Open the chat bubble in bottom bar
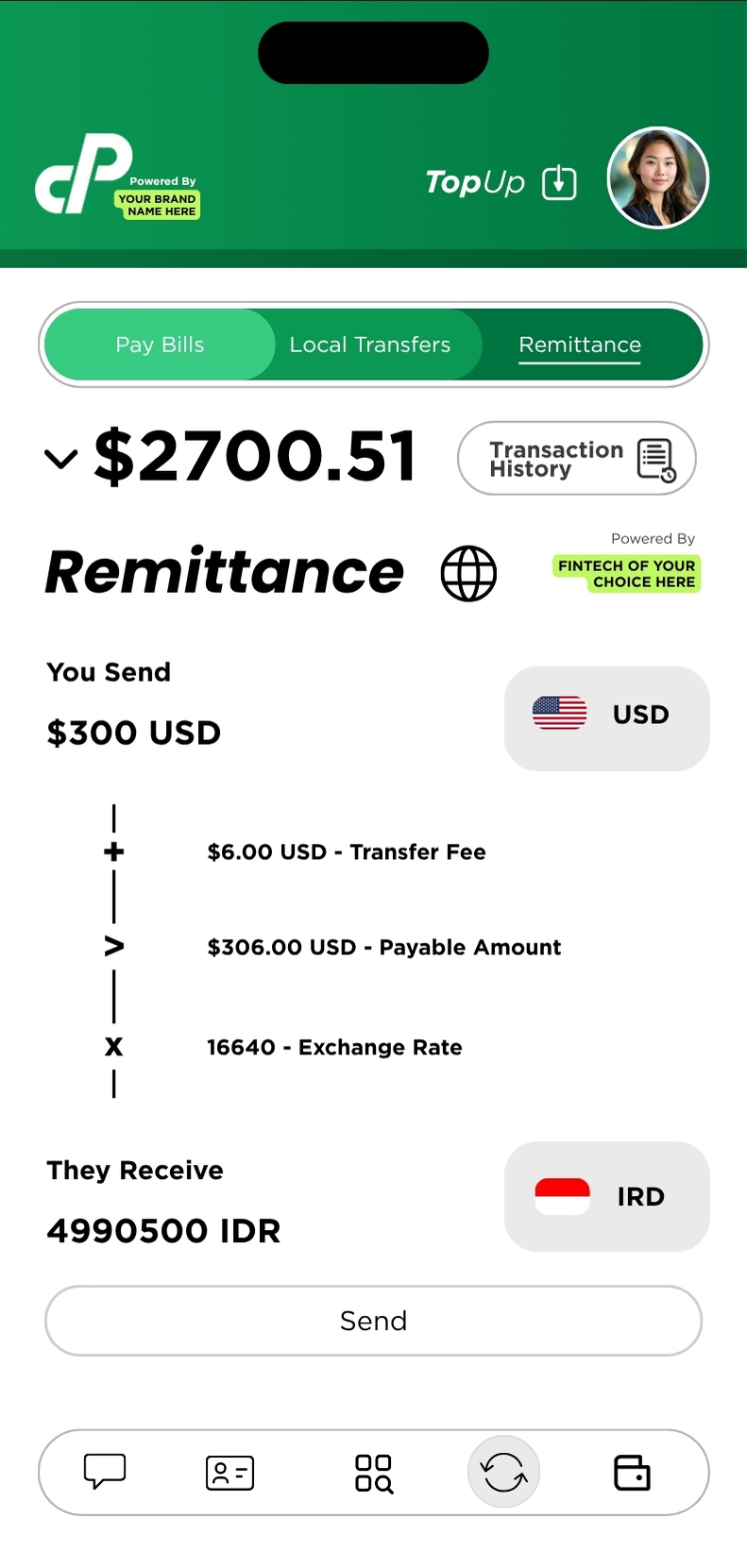Screen dimensions: 747x1568 tap(105, 1471)
